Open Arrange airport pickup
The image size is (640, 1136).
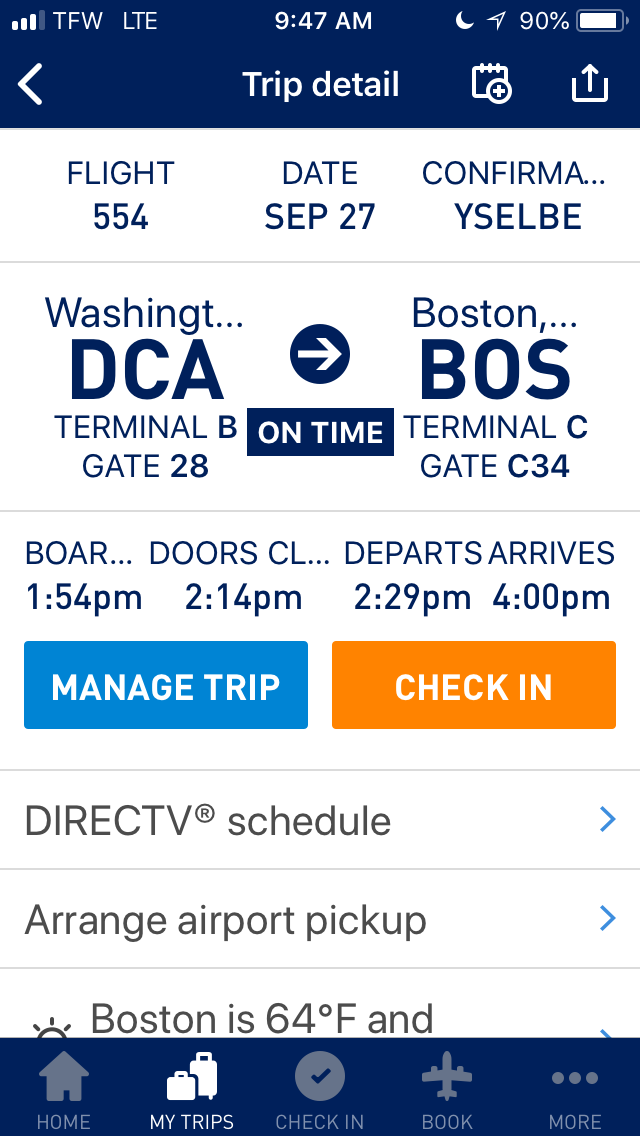(x=320, y=919)
